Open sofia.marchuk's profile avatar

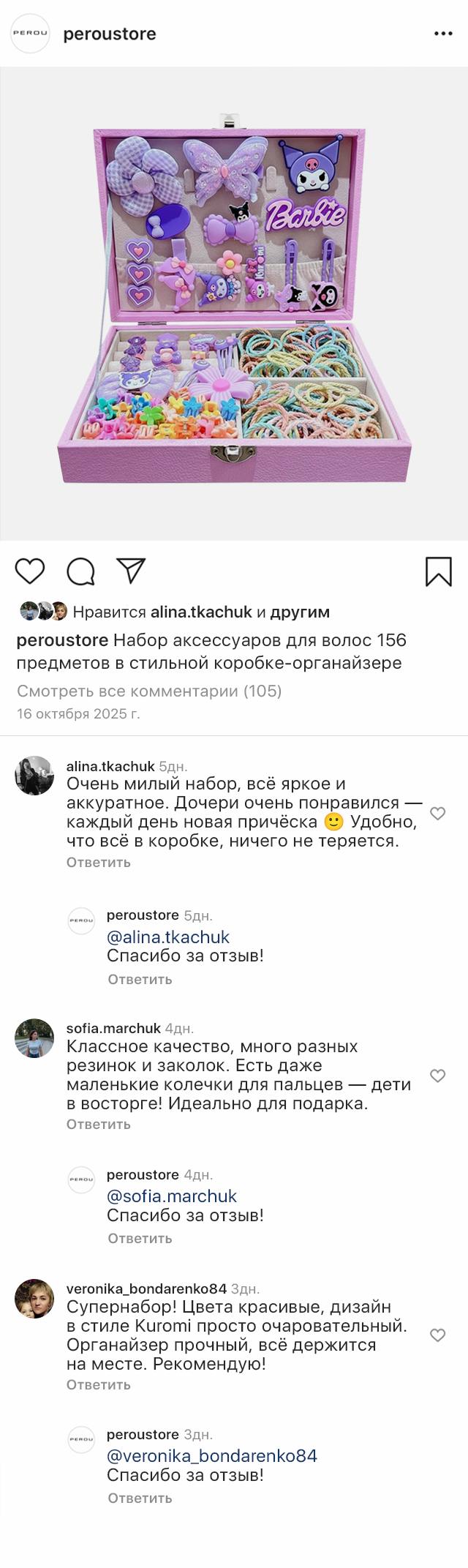(x=34, y=1038)
